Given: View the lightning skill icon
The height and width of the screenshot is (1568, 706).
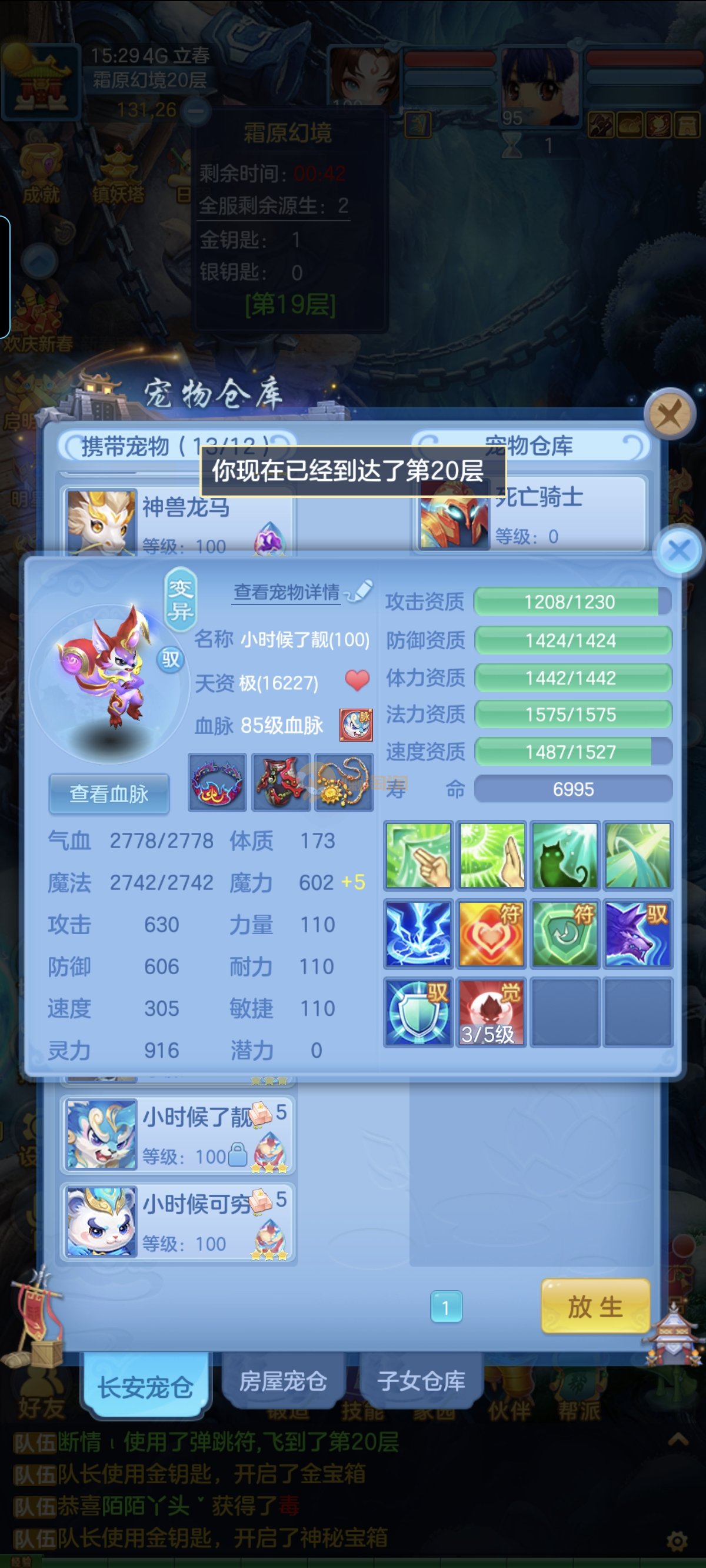Looking at the screenshot, I should (418, 933).
